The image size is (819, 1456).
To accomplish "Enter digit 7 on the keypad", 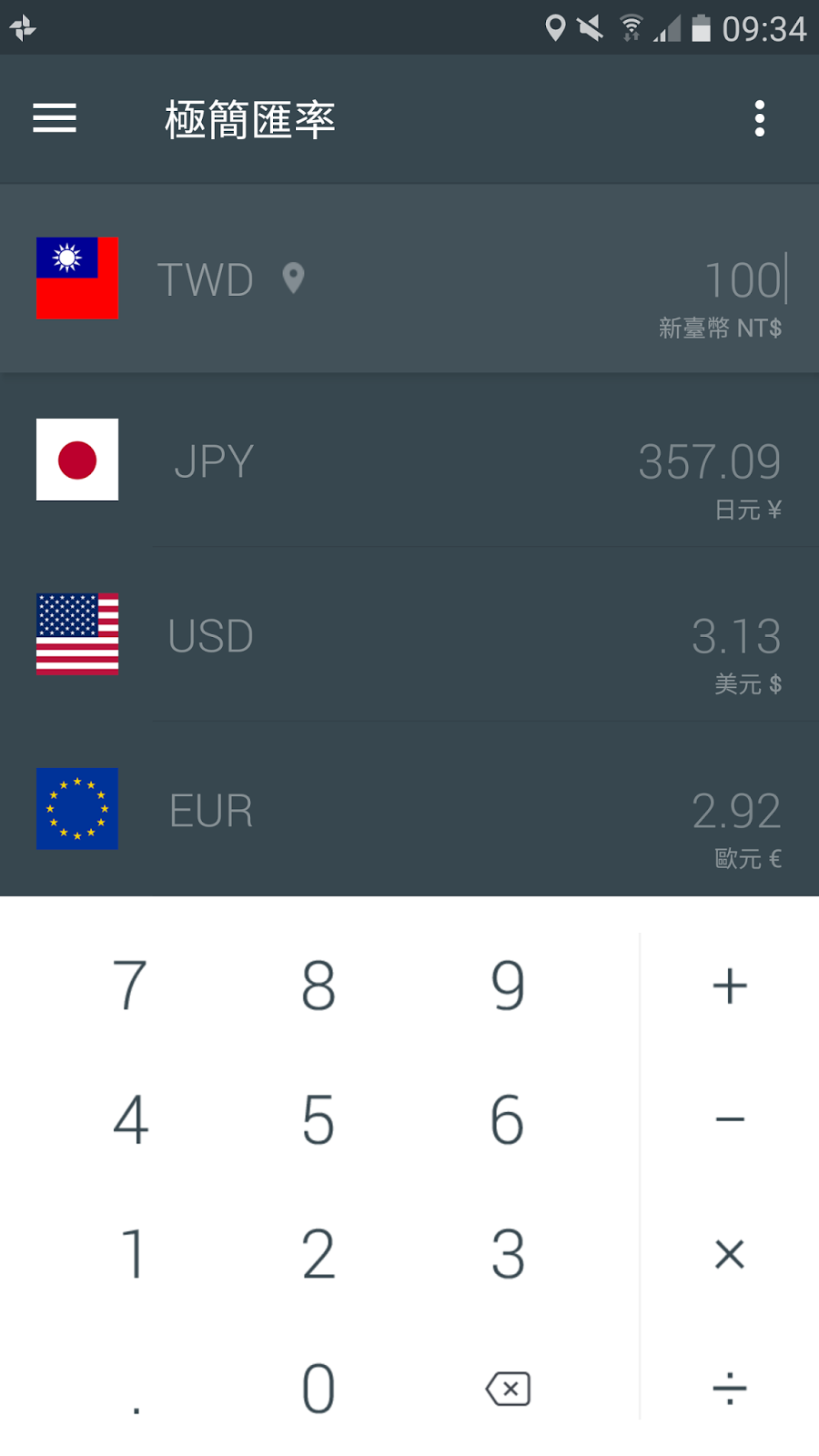I will [130, 986].
